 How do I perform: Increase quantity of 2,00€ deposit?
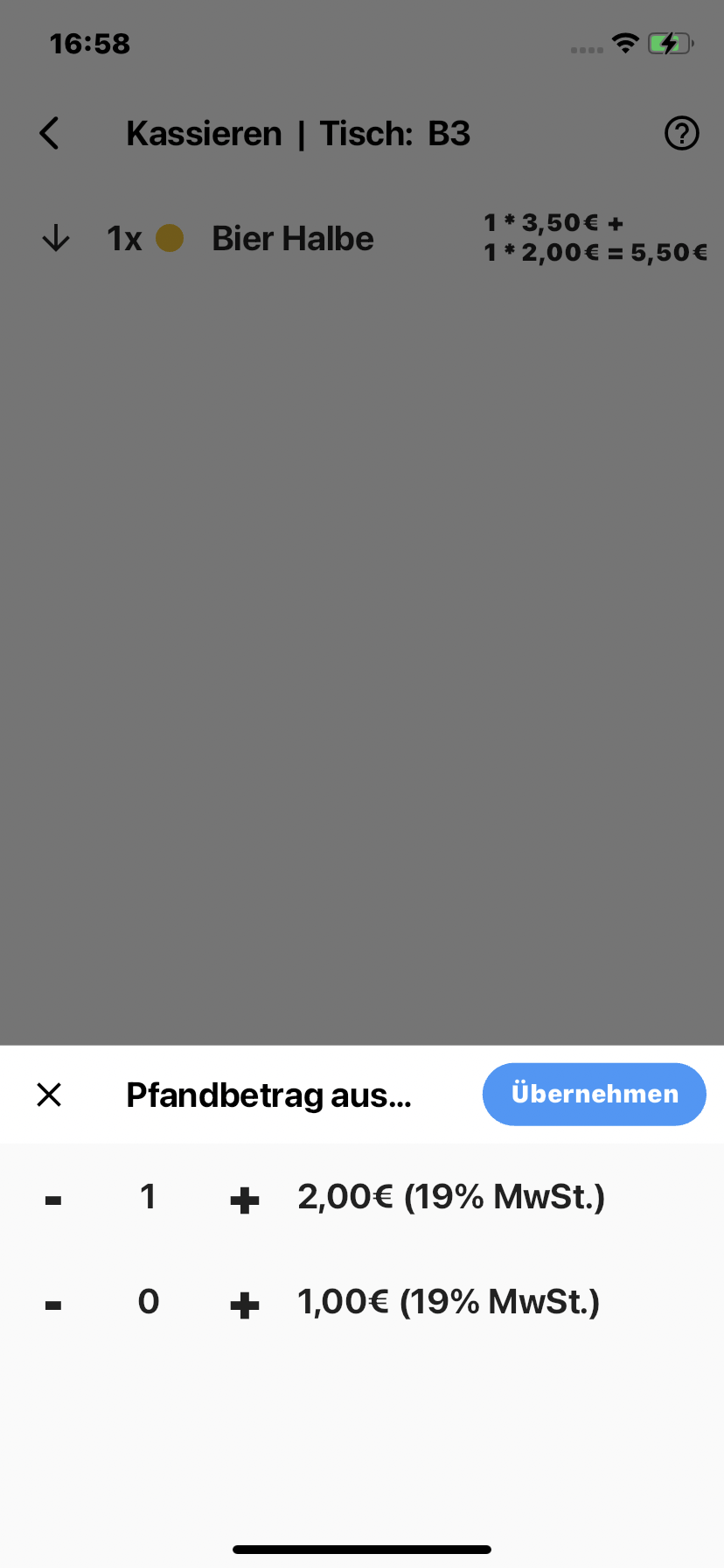point(245,1200)
